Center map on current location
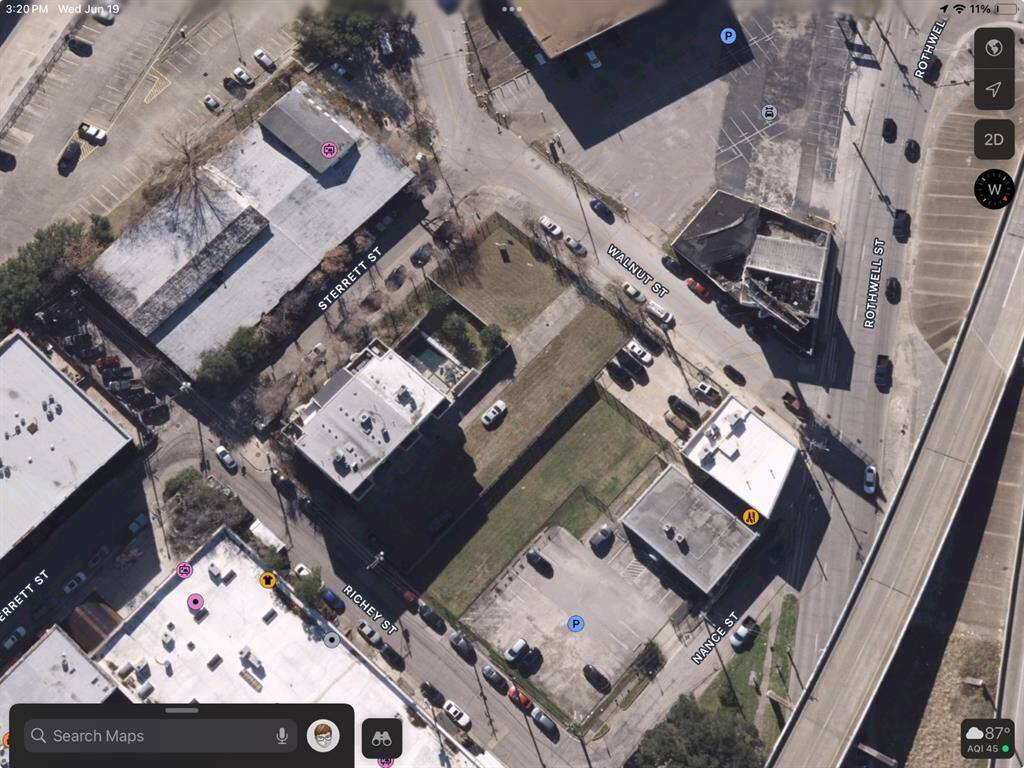The width and height of the screenshot is (1024, 768). pyautogui.click(x=993, y=90)
